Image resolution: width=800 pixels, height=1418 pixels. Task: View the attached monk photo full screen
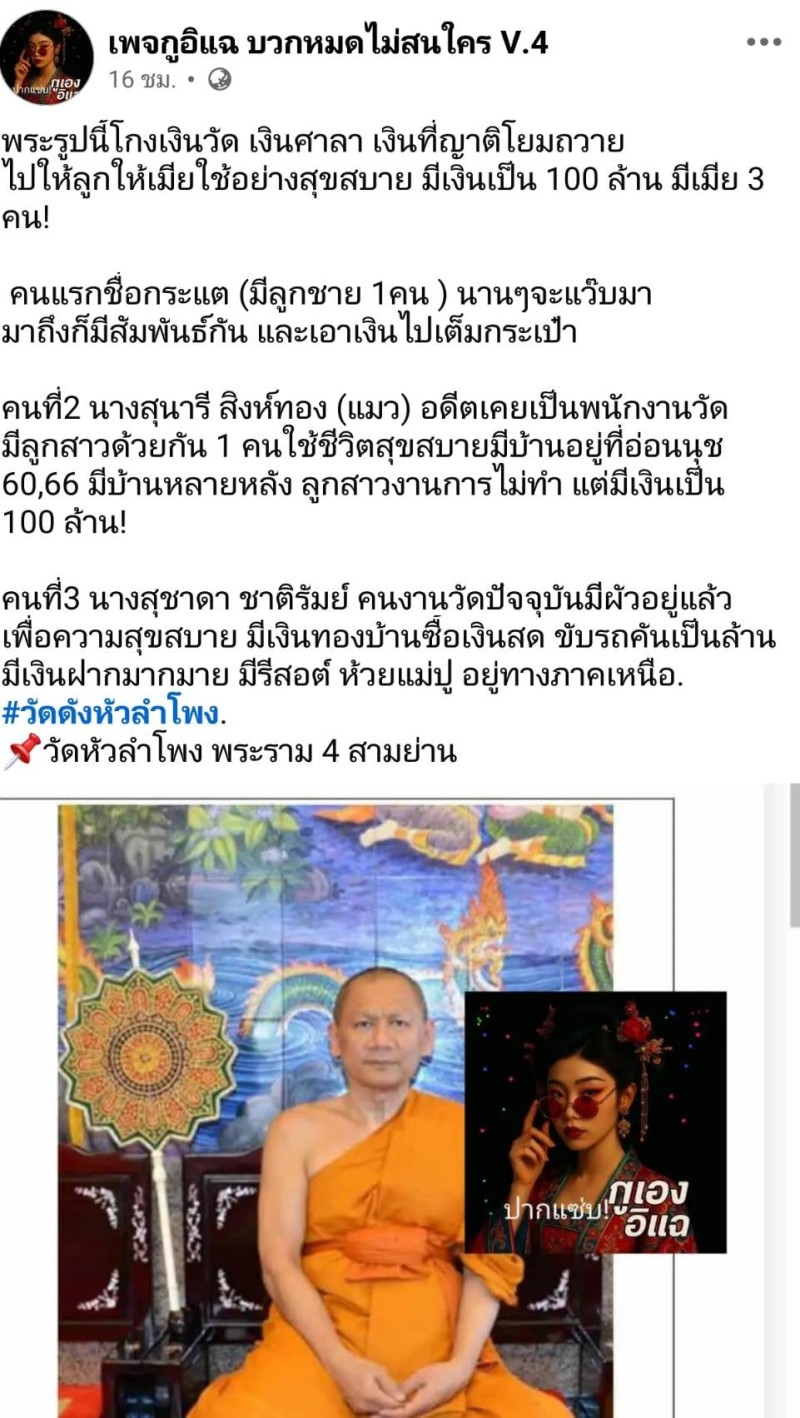[x=340, y=1100]
